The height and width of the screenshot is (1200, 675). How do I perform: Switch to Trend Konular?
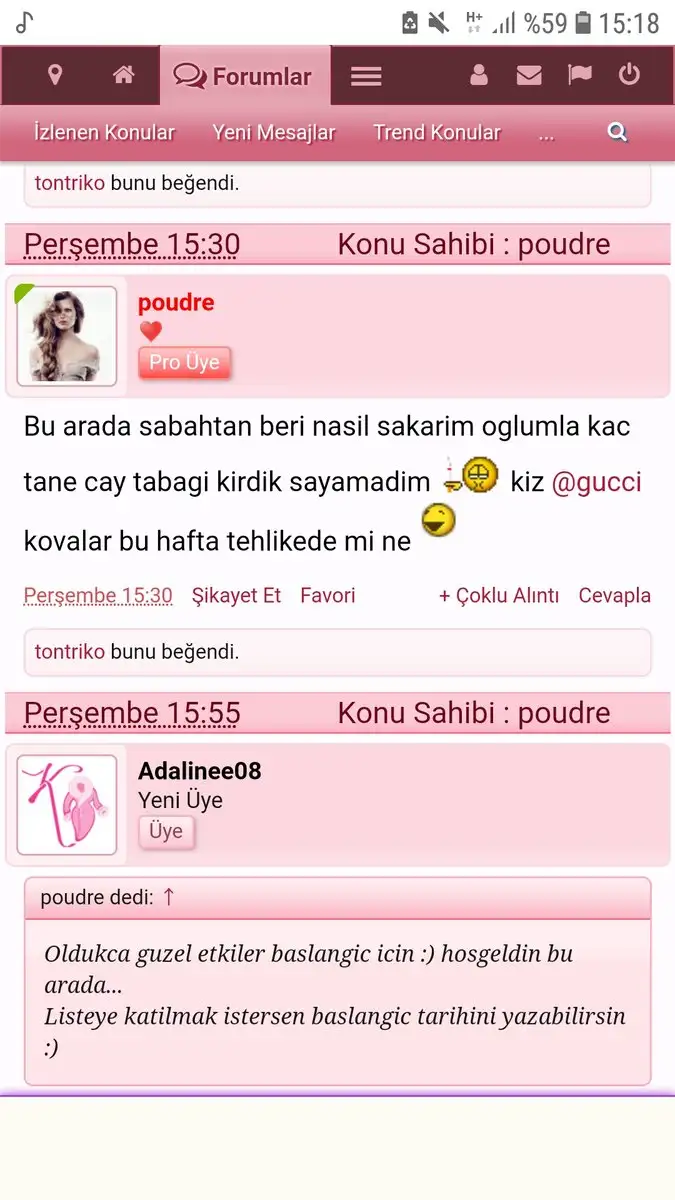click(x=437, y=133)
